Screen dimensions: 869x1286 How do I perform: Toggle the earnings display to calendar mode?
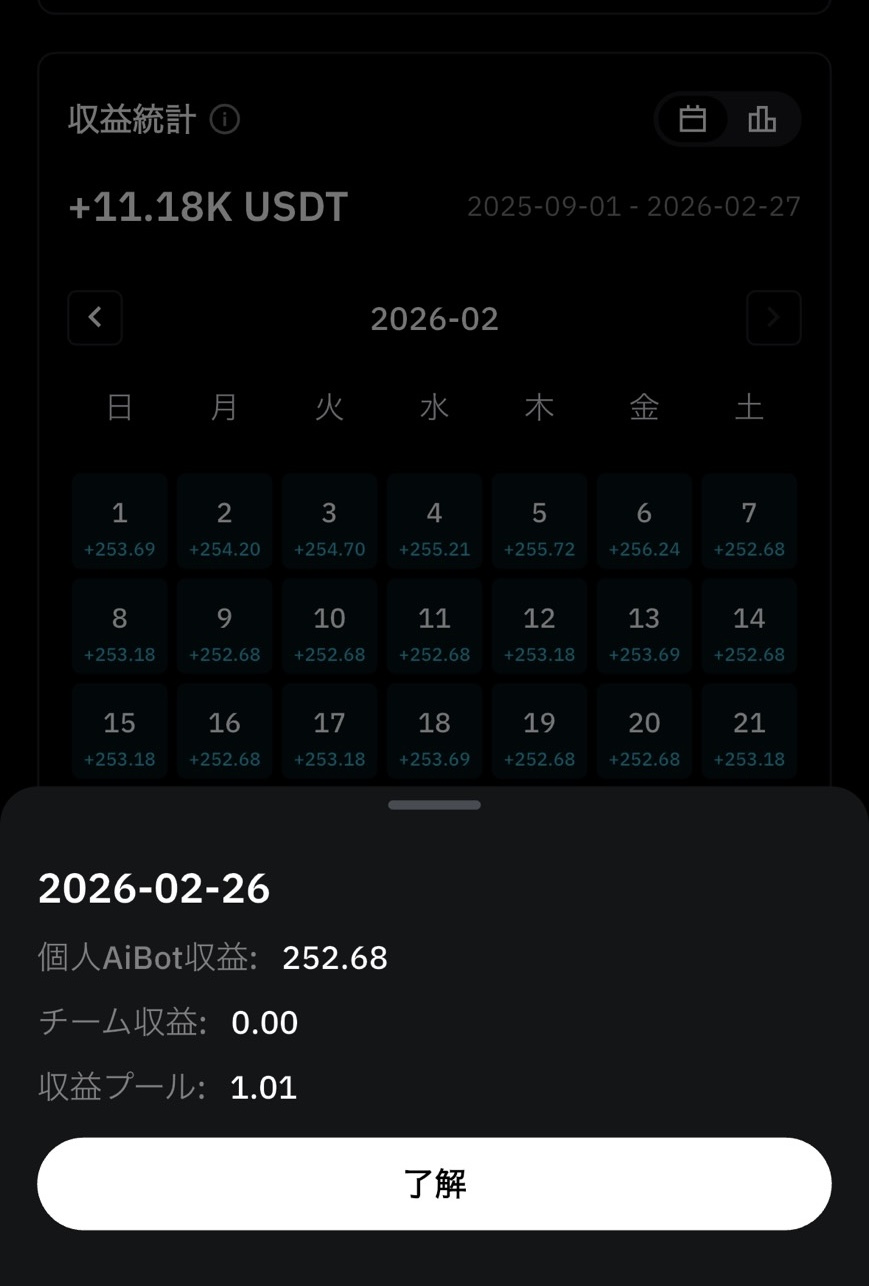pyautogui.click(x=693, y=119)
